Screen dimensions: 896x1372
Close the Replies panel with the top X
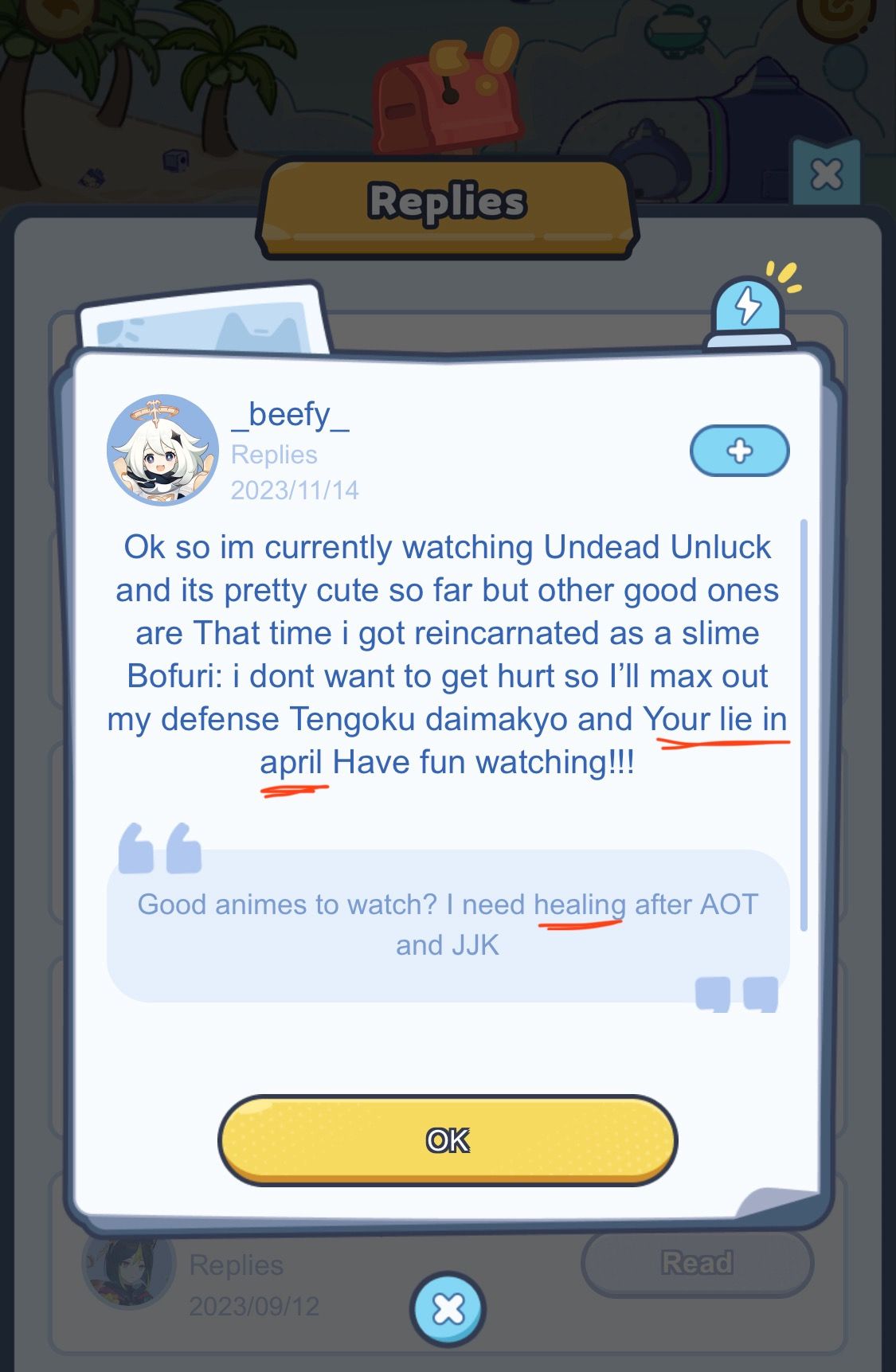[x=826, y=174]
